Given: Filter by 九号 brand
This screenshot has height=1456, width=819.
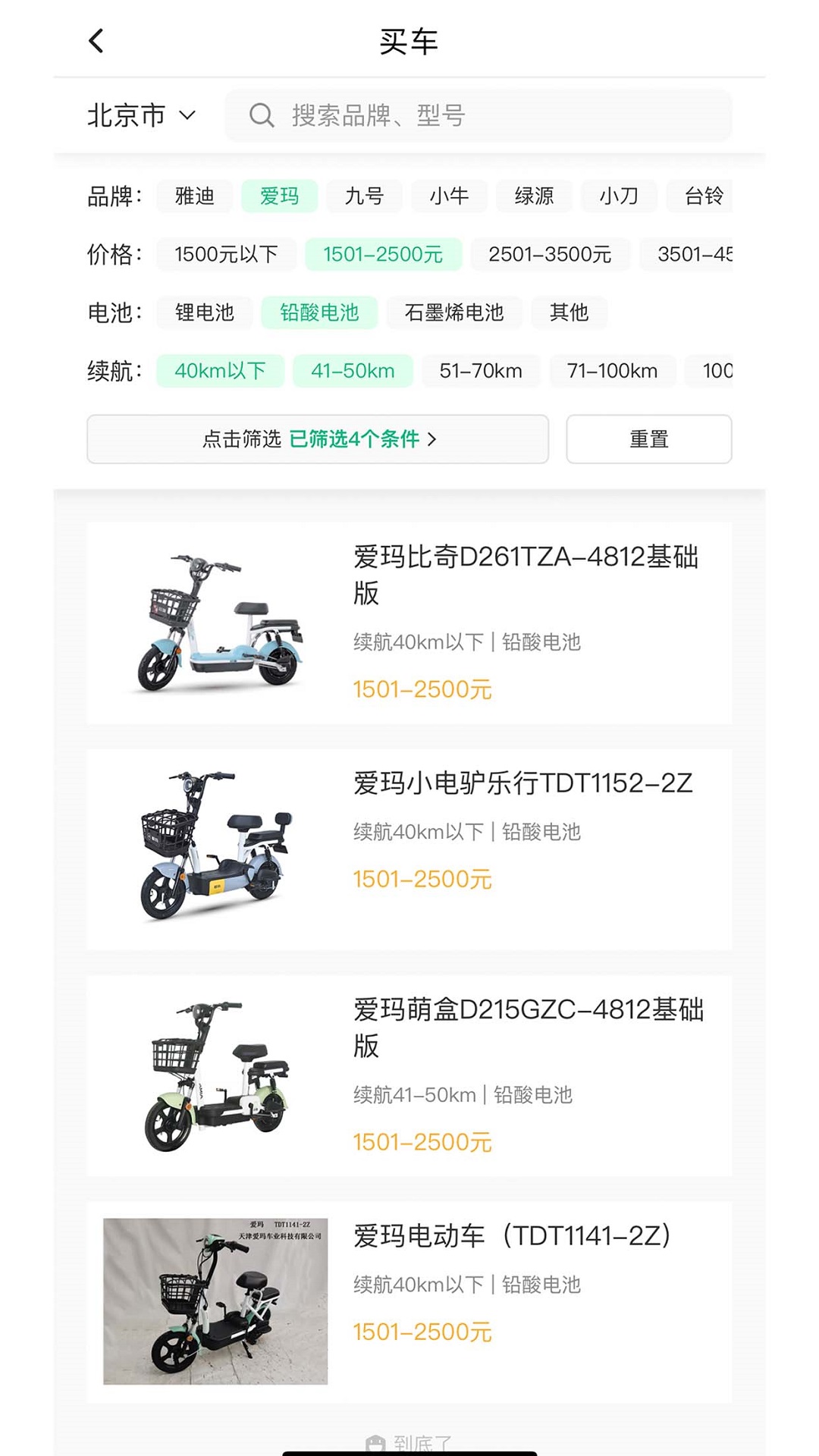Looking at the screenshot, I should [364, 196].
